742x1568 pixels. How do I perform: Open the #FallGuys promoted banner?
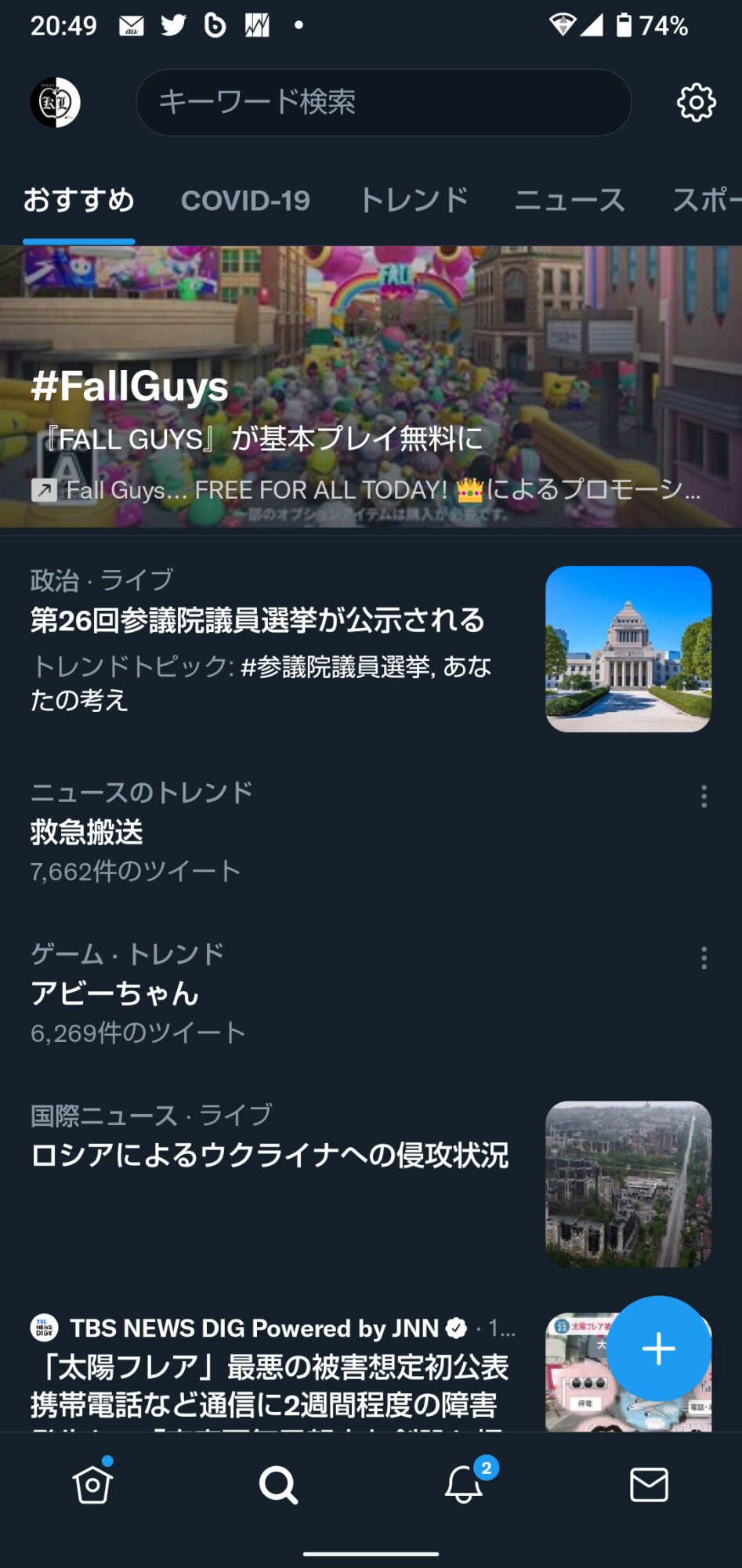click(x=371, y=387)
